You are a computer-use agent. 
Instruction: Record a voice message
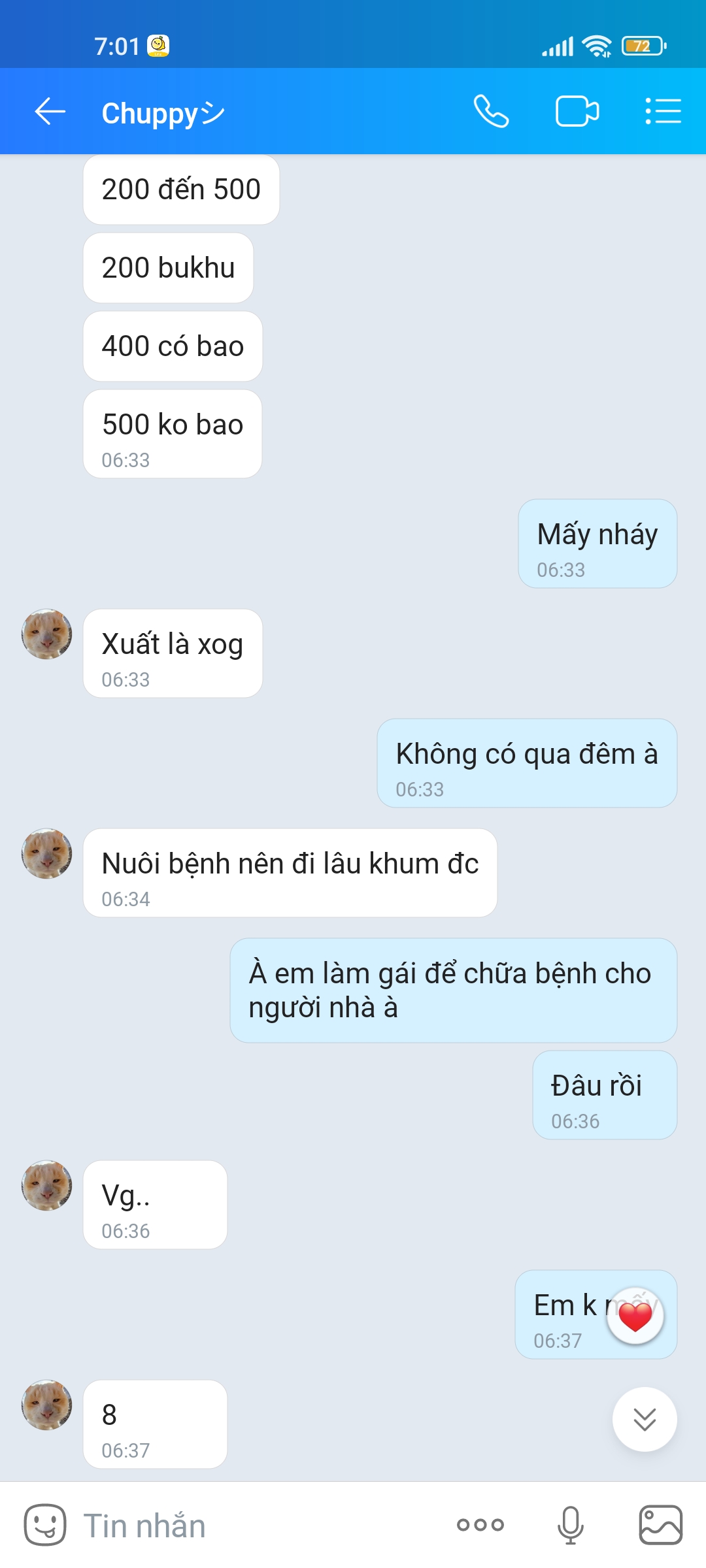click(x=570, y=1525)
